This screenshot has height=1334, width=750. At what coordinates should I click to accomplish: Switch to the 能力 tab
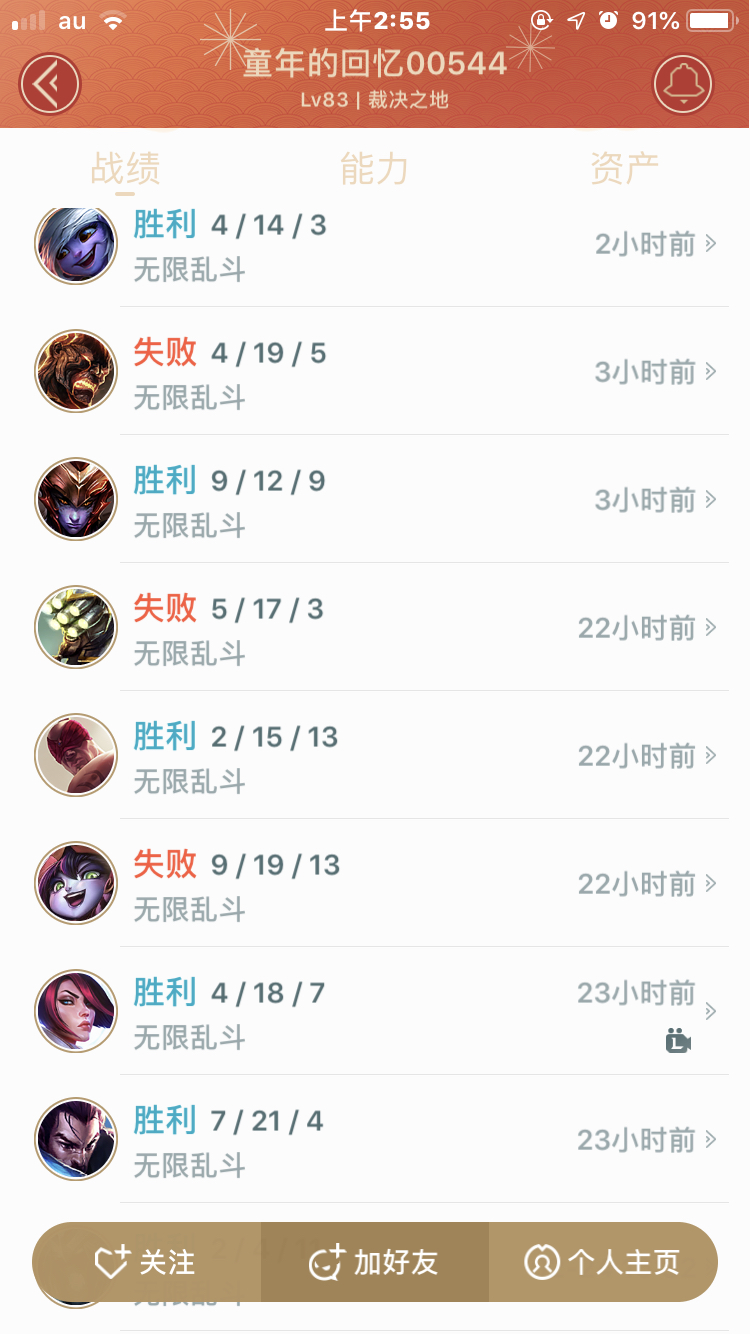click(374, 169)
